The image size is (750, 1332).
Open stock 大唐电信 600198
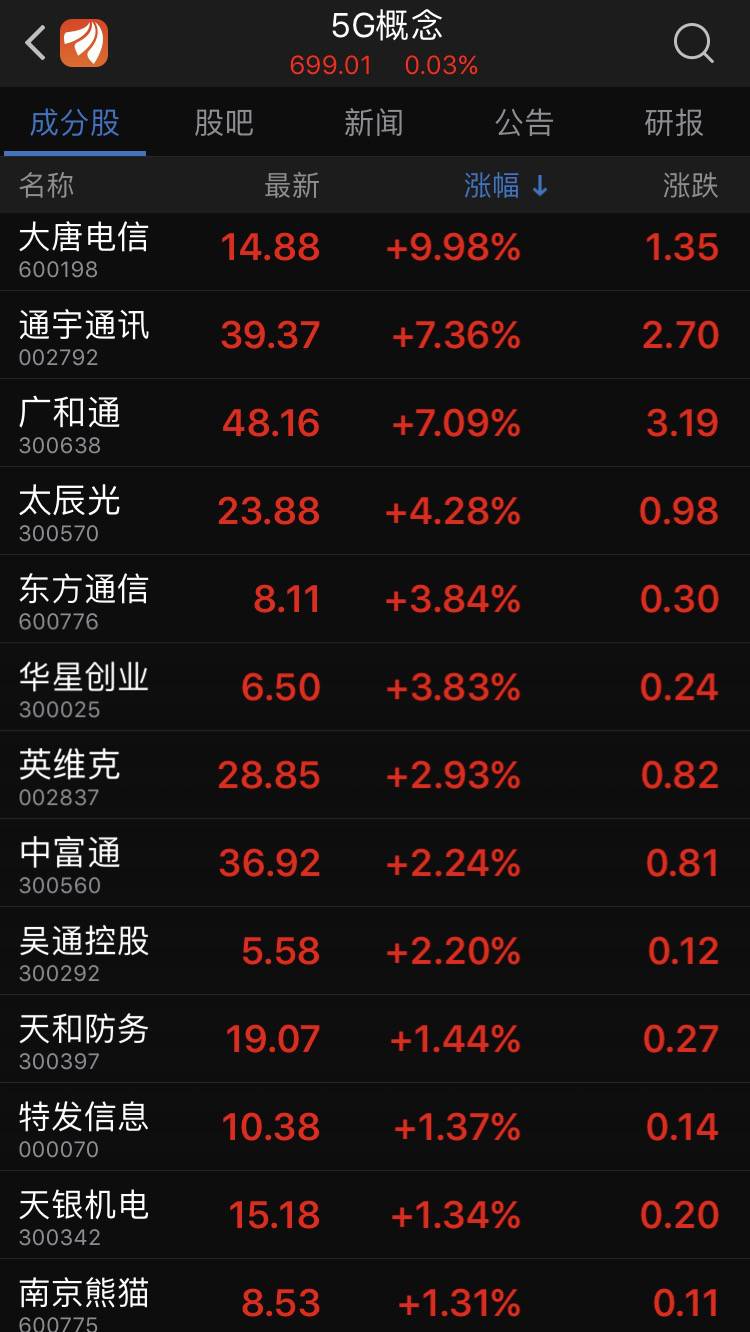tap(375, 248)
